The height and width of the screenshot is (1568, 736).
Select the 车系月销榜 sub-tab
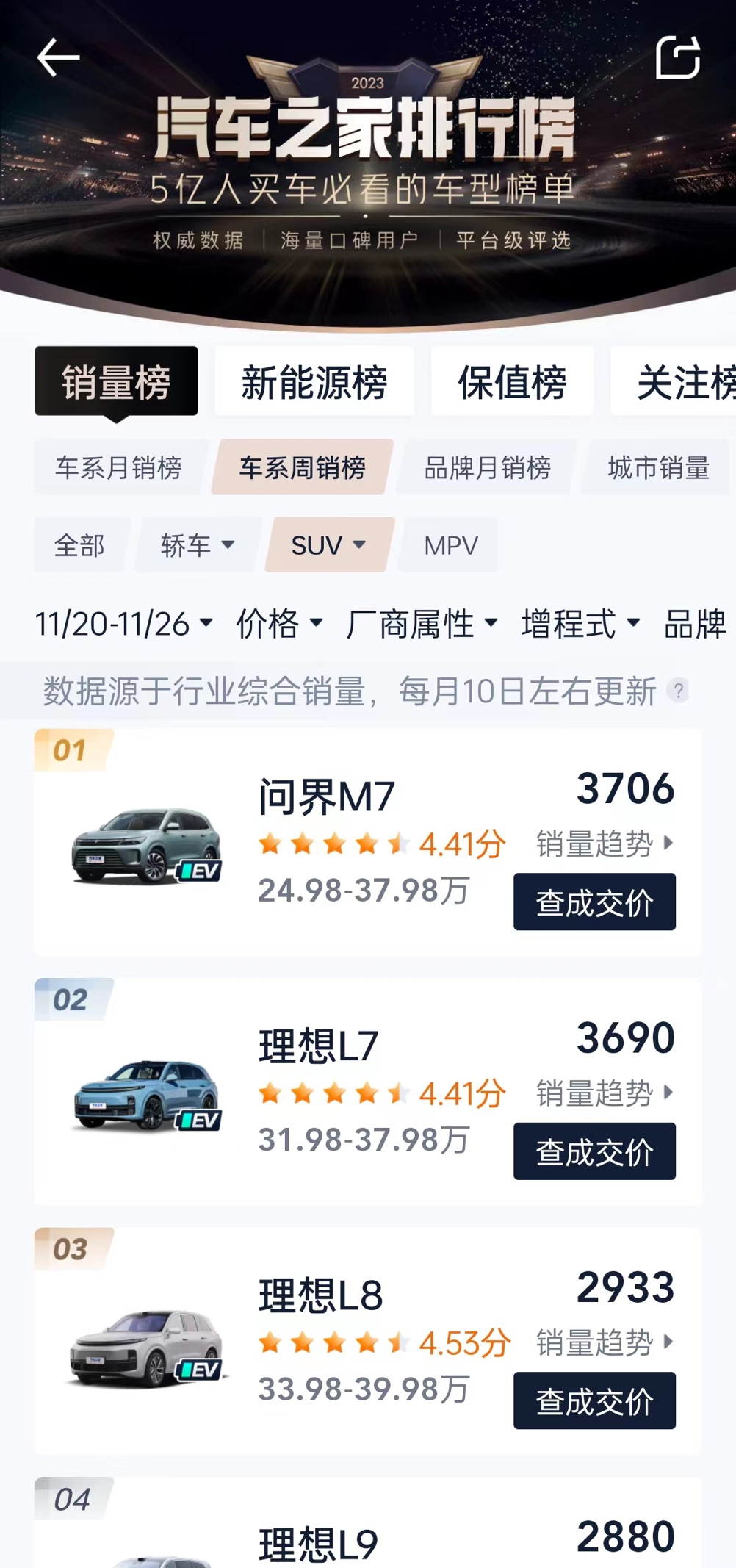(118, 467)
